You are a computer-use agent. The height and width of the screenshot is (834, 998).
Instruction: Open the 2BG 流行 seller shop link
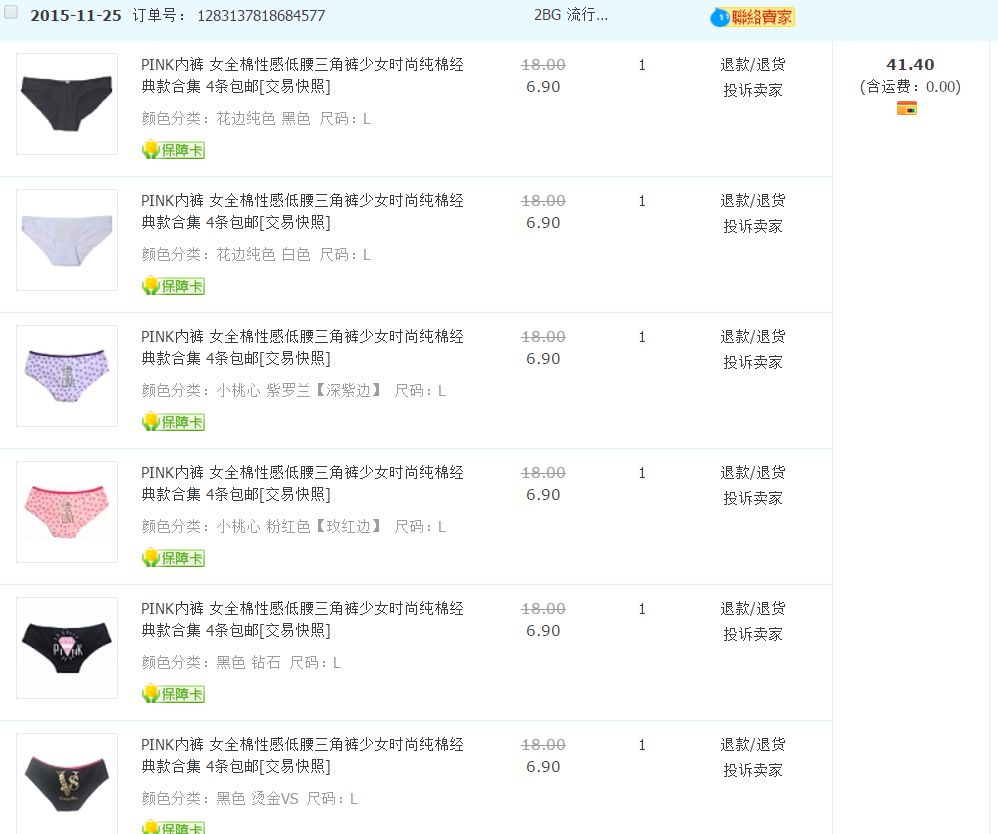tap(570, 15)
